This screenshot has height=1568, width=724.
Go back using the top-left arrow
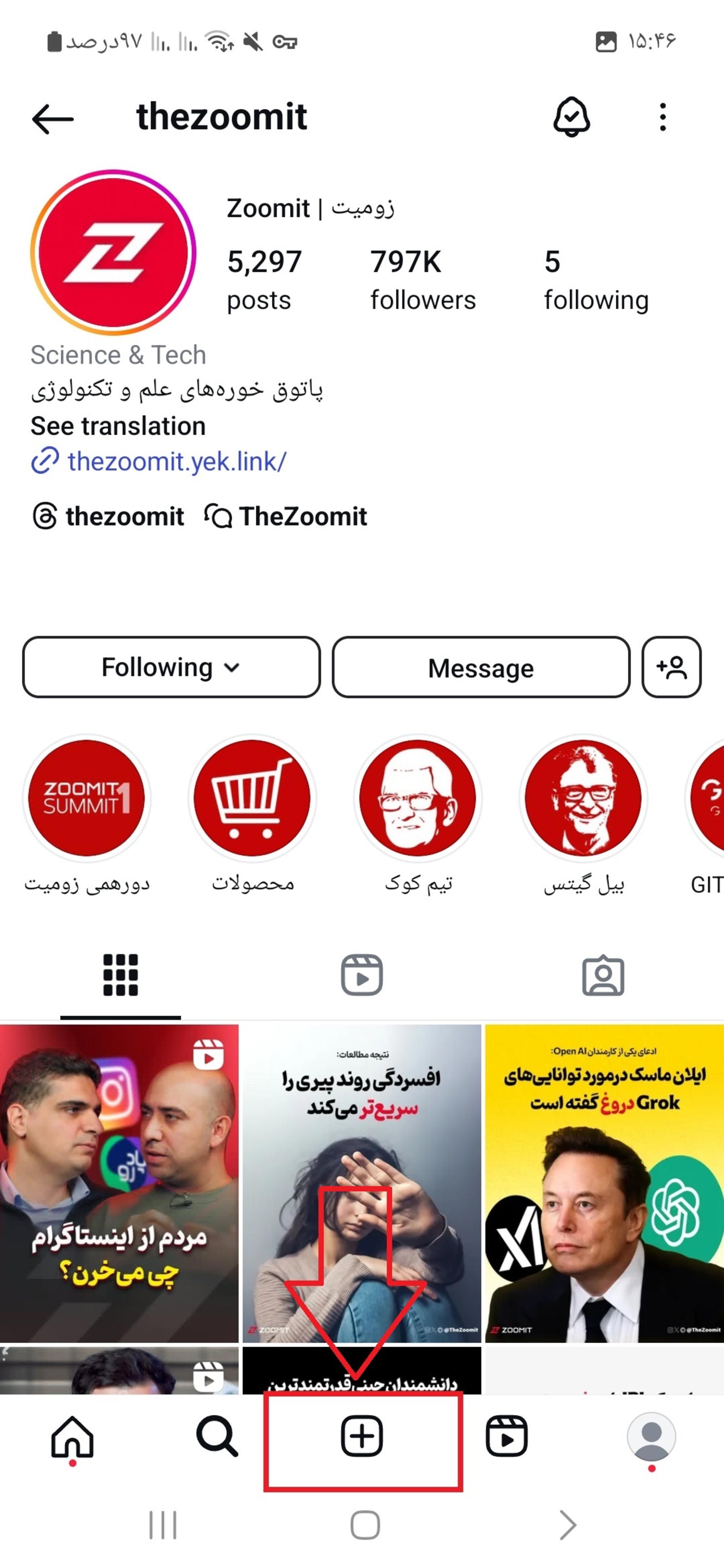tap(53, 118)
